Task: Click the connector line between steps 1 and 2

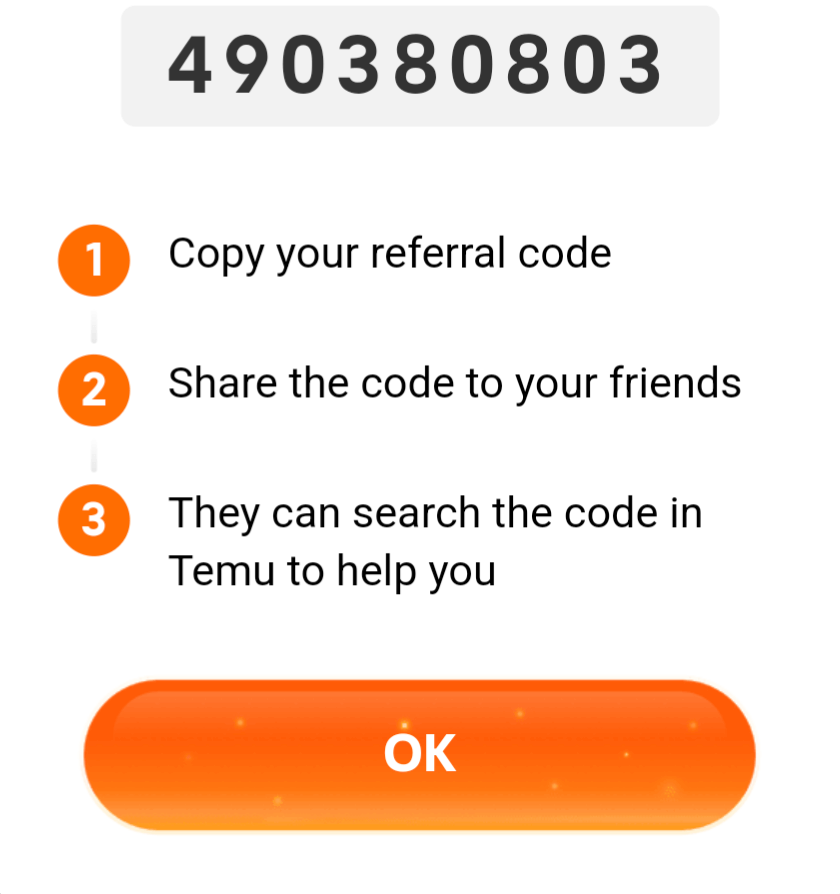Action: [93, 325]
